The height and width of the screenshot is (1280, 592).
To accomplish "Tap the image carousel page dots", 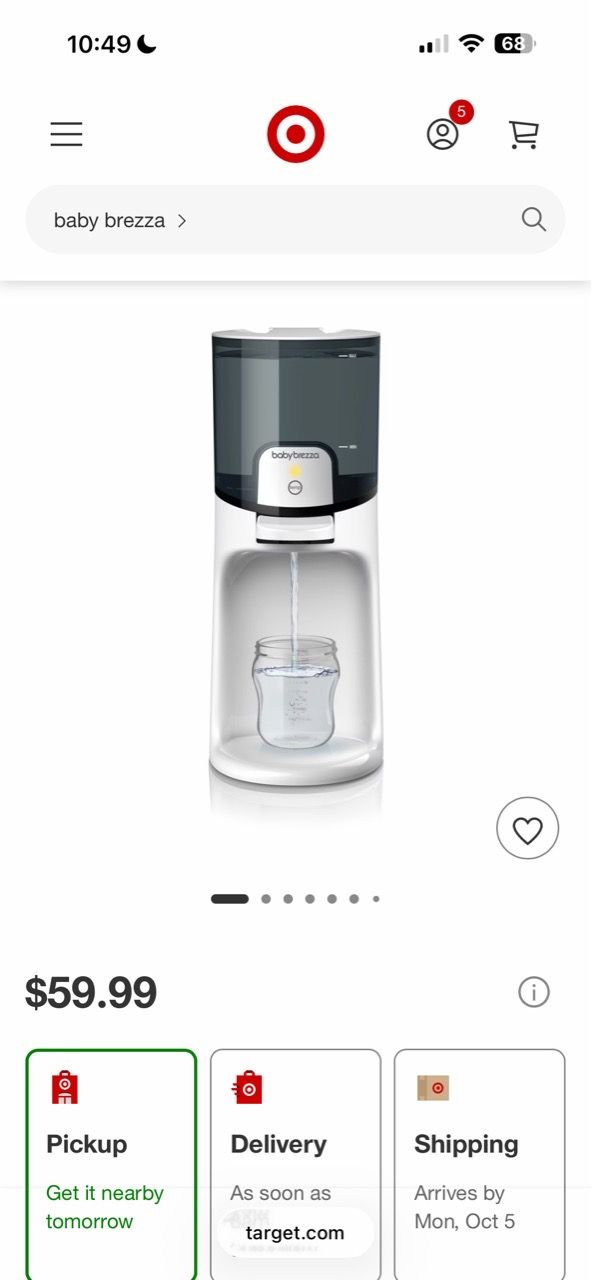I will pyautogui.click(x=295, y=899).
